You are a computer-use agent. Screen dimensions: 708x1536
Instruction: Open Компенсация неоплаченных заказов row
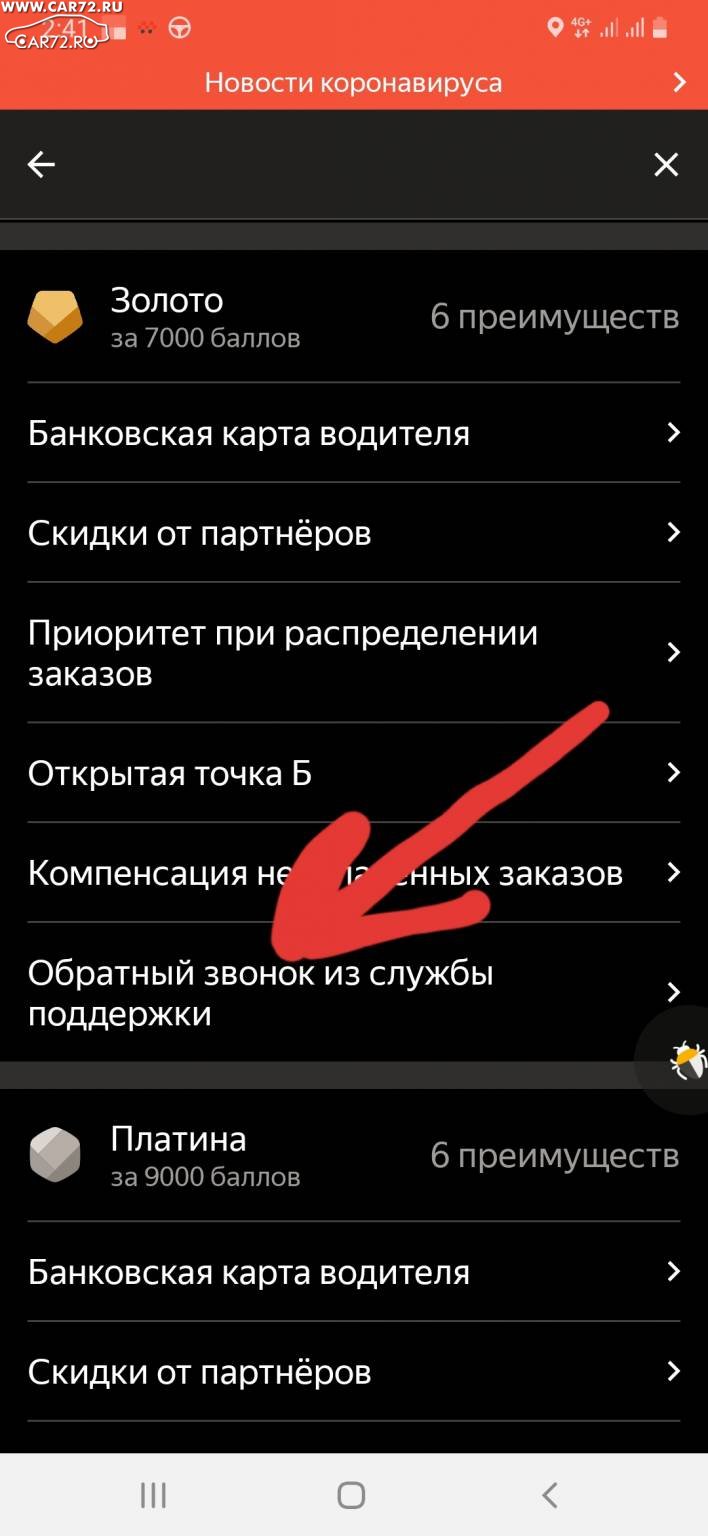point(354,873)
